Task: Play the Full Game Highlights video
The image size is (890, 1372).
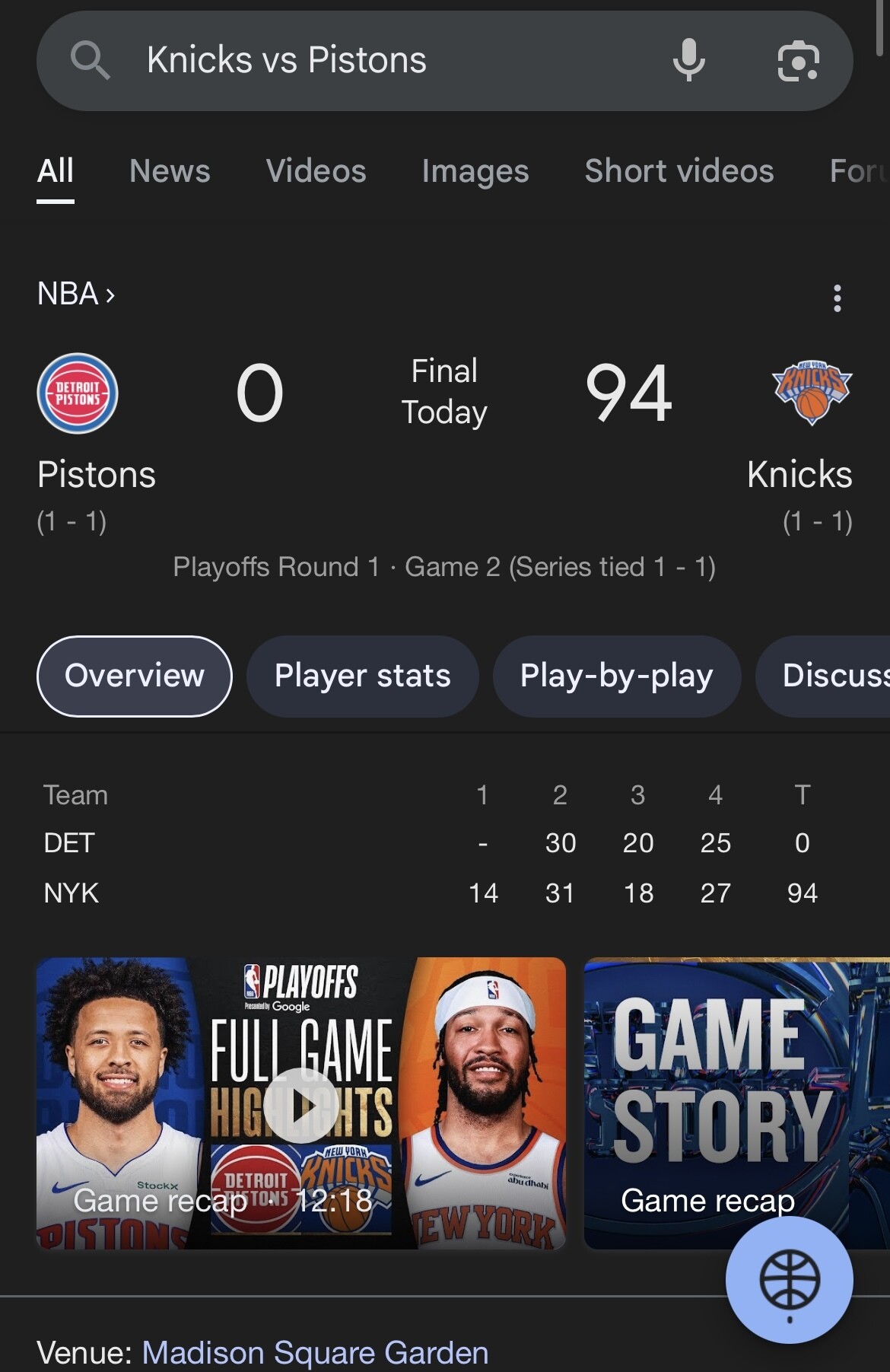Action: coord(301,1105)
